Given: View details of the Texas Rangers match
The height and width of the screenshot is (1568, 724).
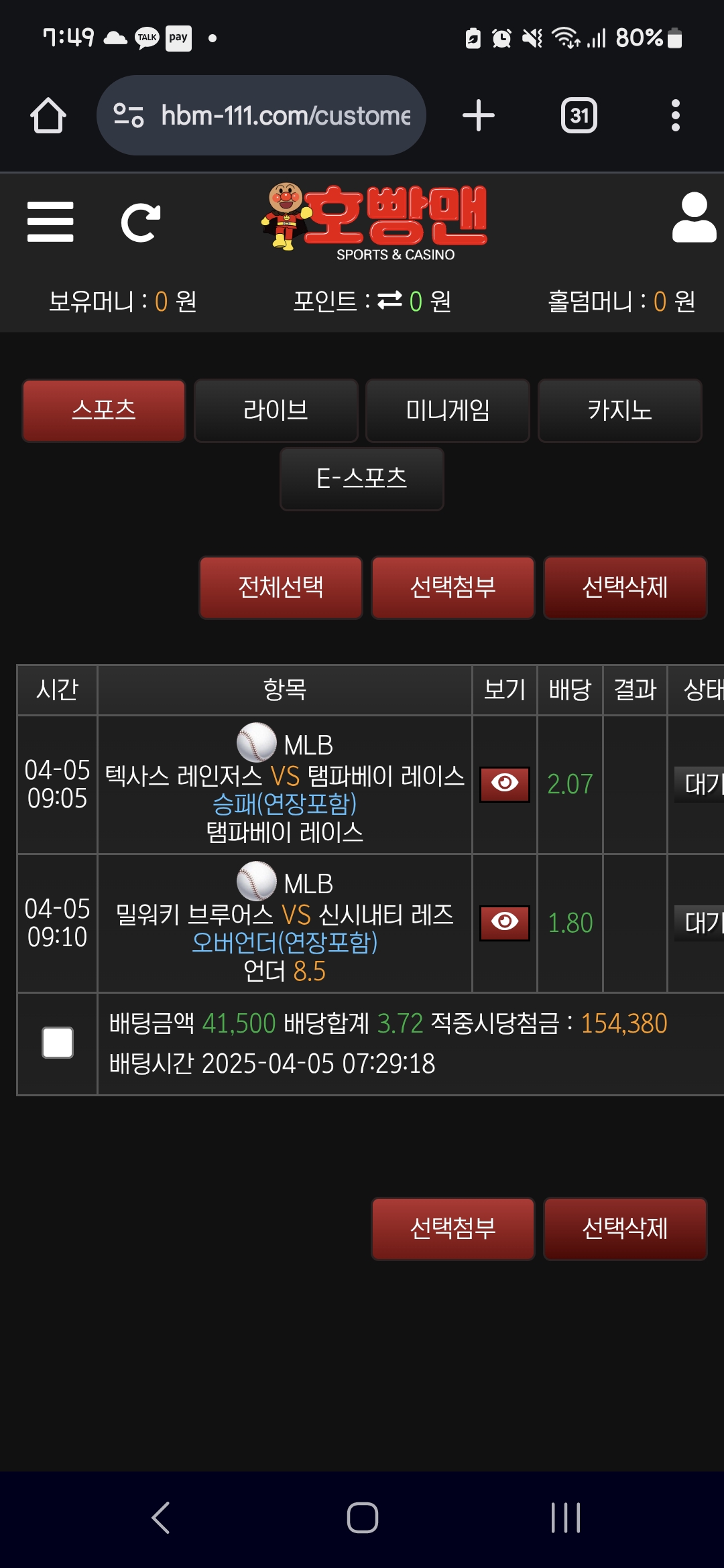Looking at the screenshot, I should coord(505,784).
